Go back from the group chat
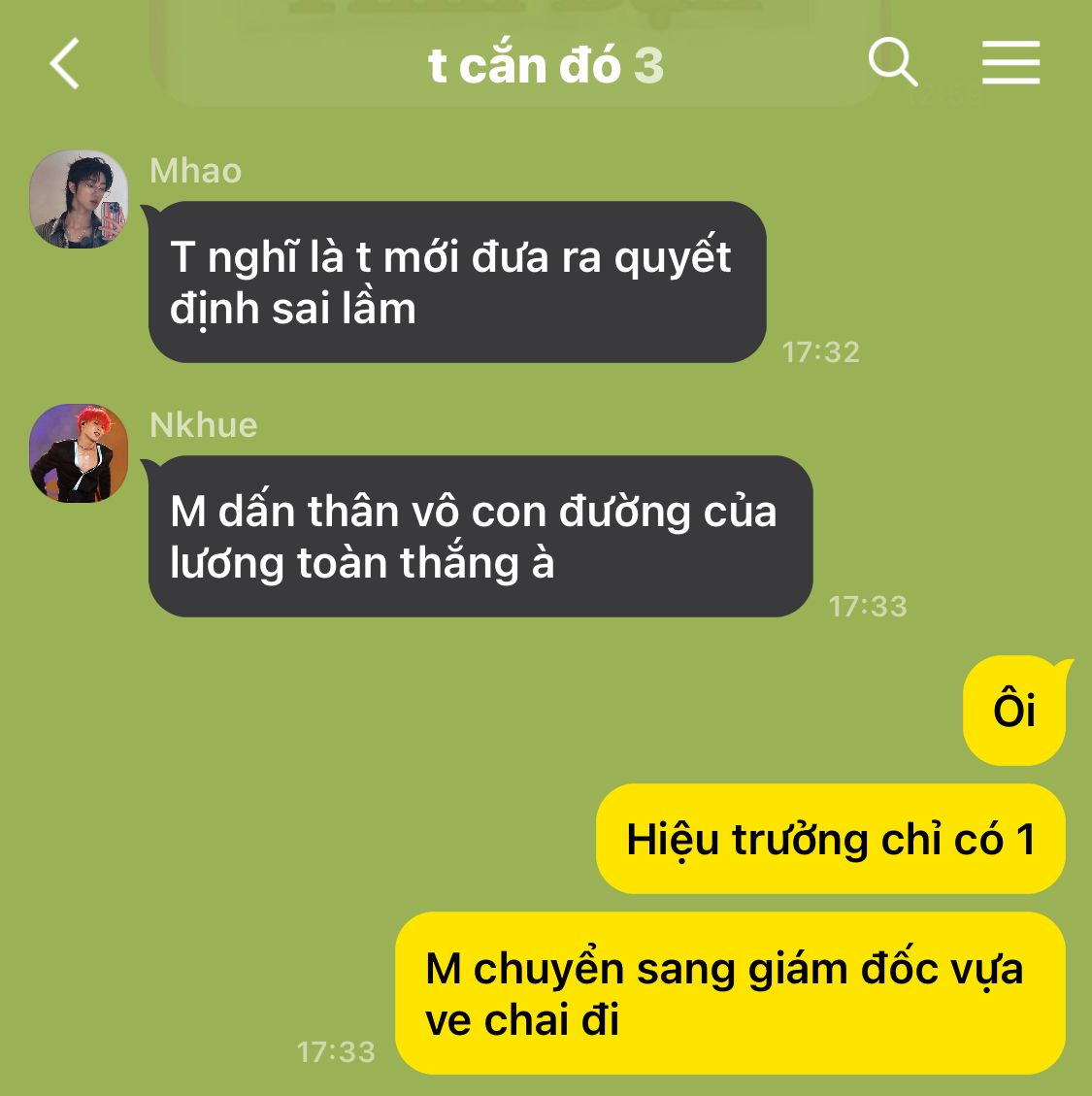 coord(64,65)
